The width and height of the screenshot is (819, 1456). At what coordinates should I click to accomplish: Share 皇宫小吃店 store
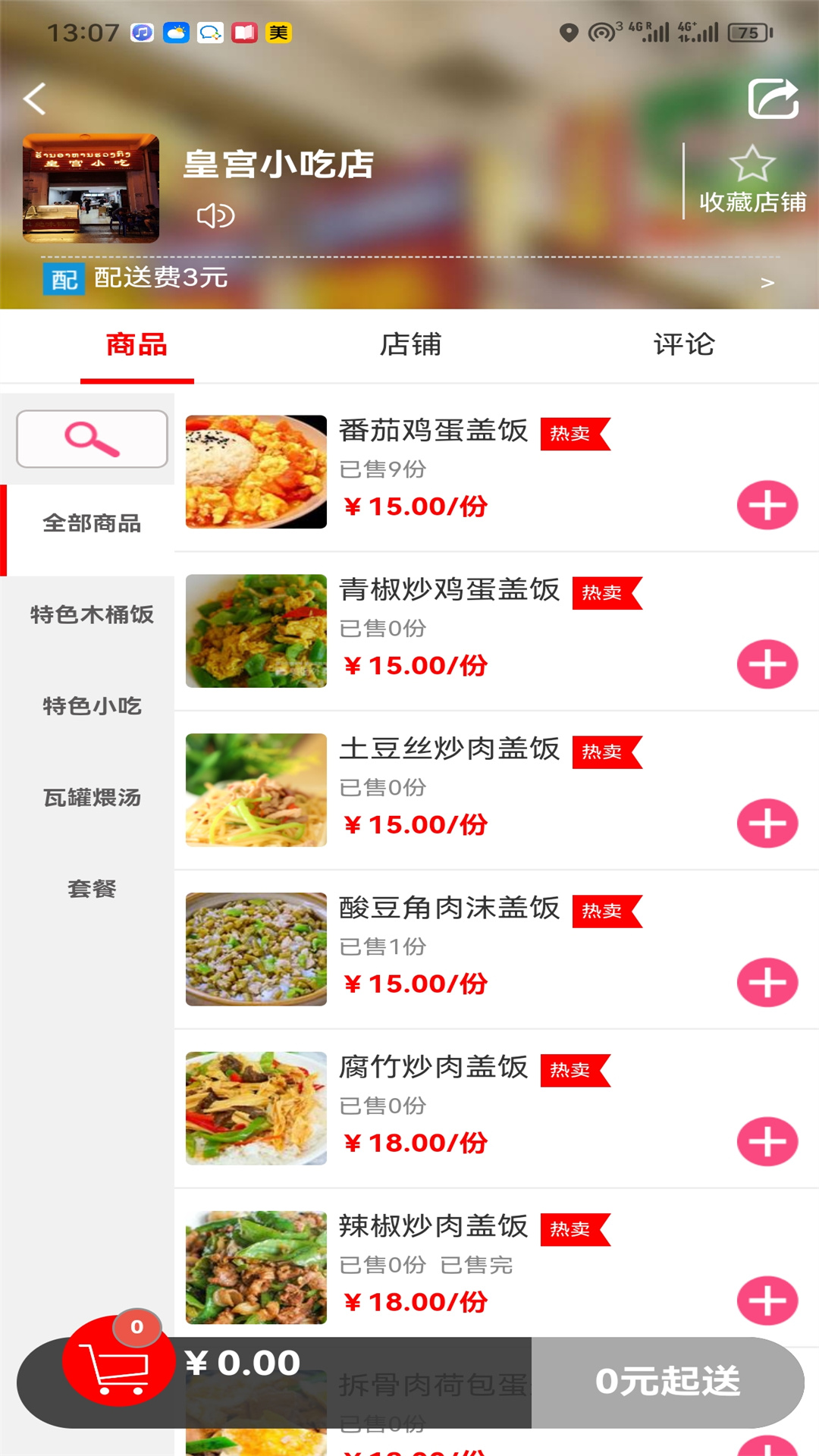[773, 99]
